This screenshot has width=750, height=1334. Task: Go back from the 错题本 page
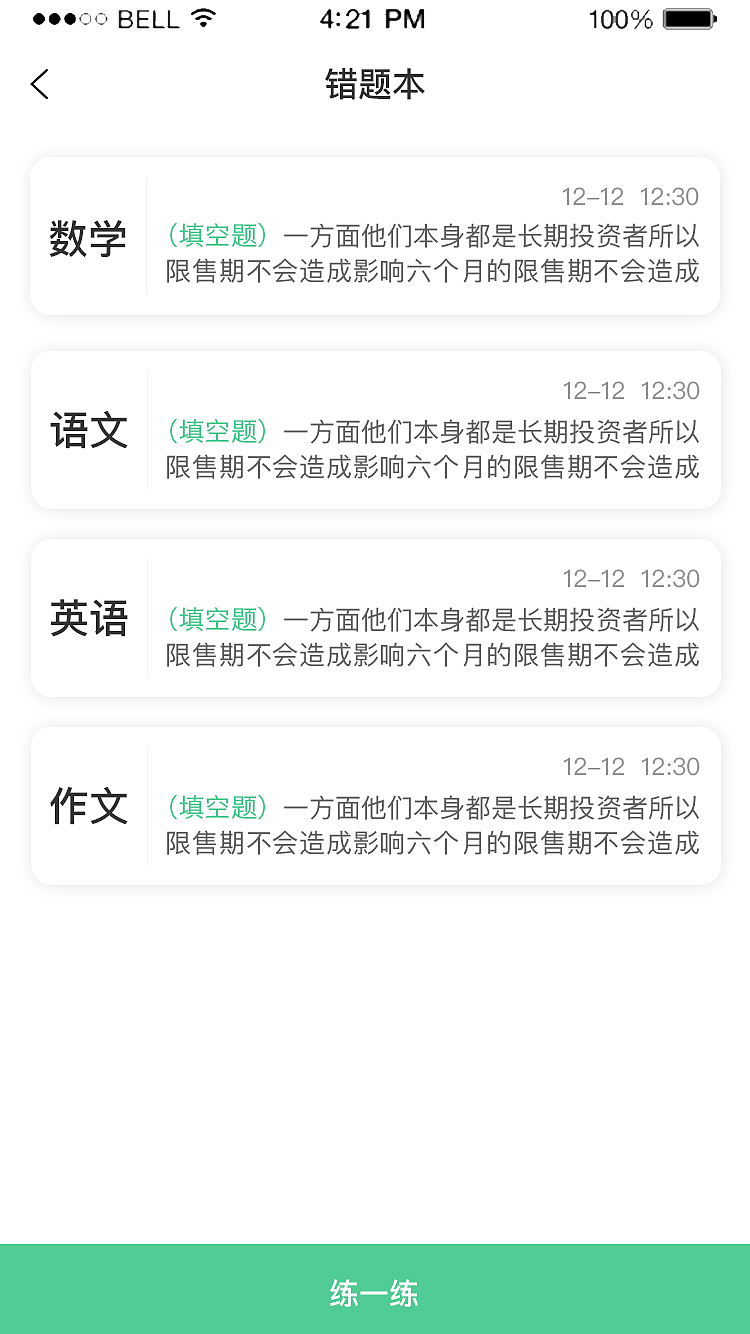click(40, 85)
